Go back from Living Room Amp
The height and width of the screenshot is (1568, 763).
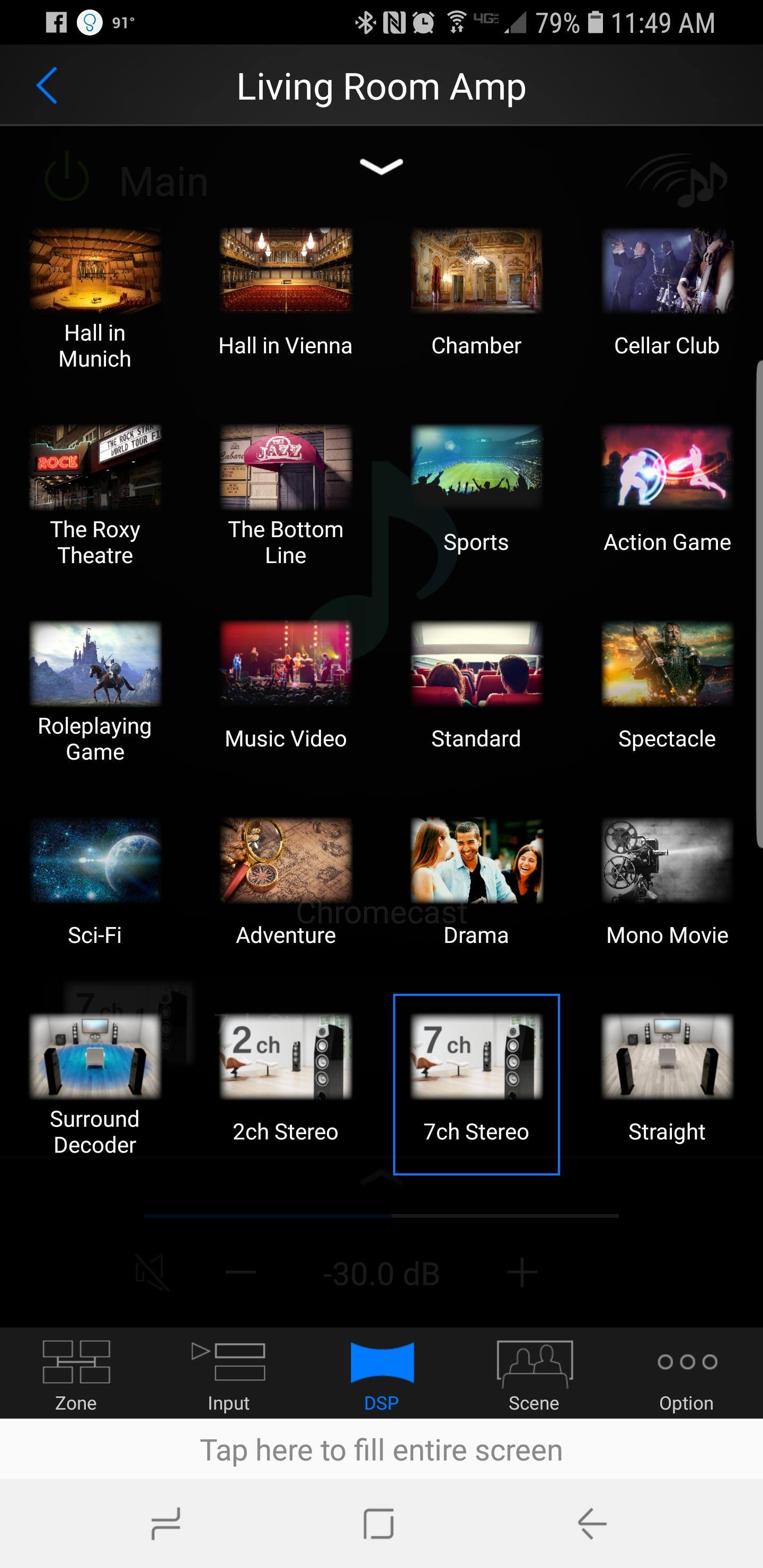tap(47, 86)
